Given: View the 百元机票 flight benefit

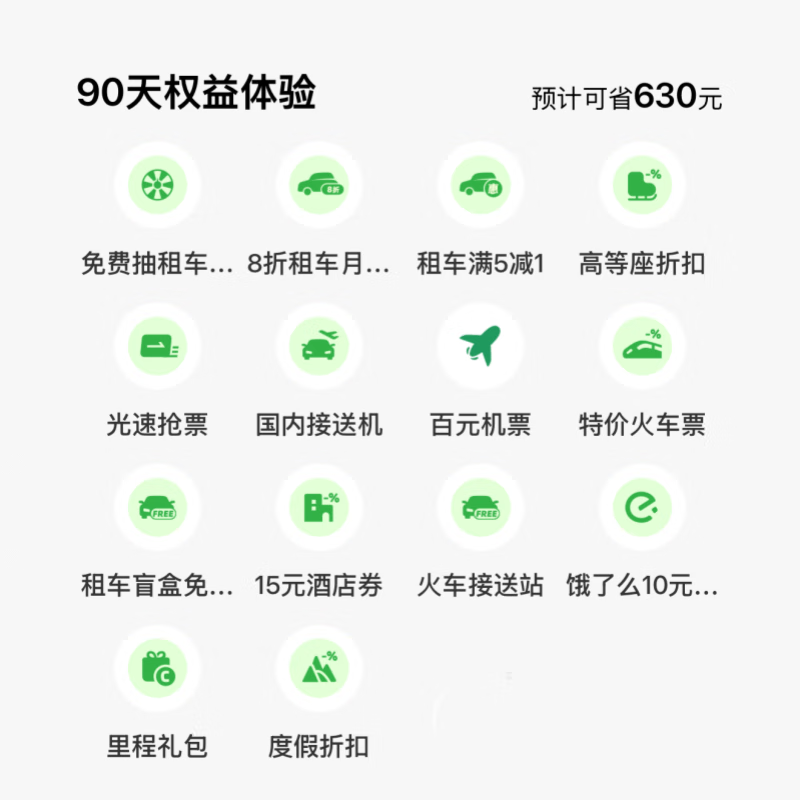Looking at the screenshot, I should [x=481, y=346].
